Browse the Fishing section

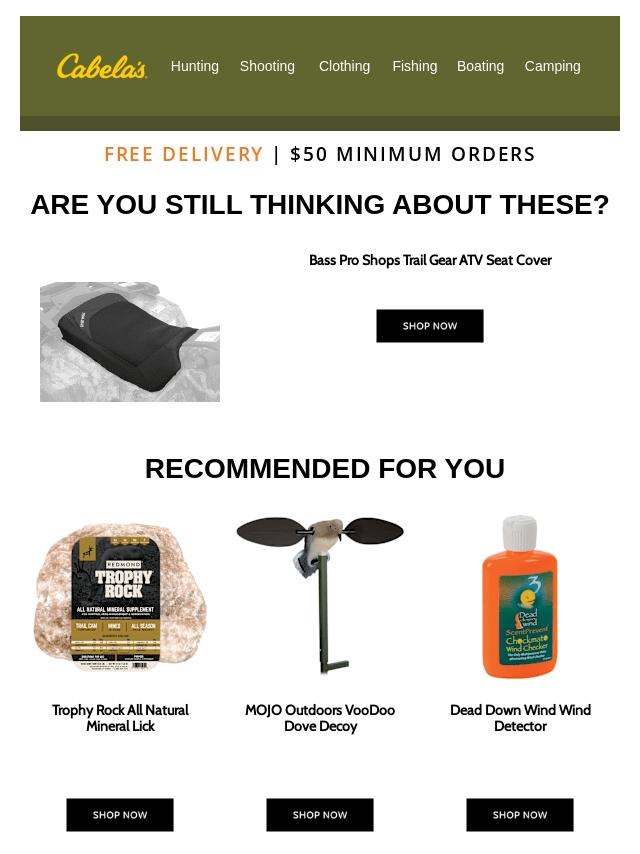(x=414, y=66)
